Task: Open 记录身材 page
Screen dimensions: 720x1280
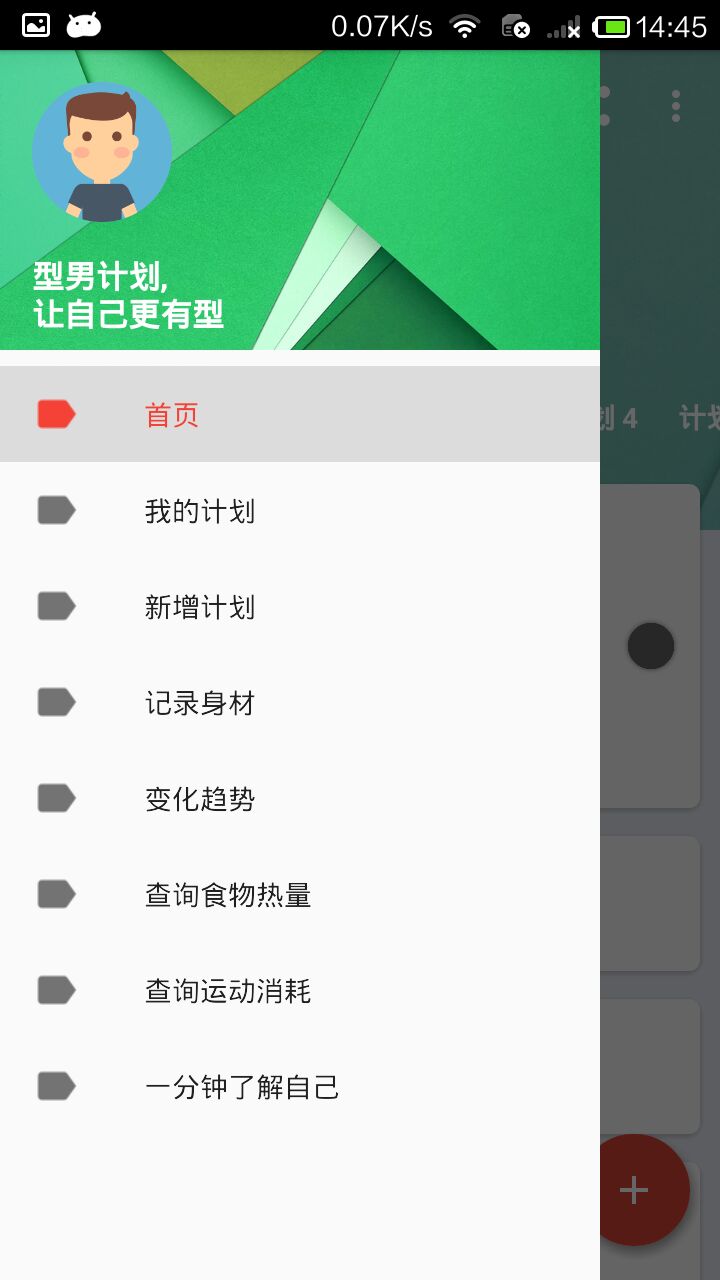Action: [x=200, y=703]
